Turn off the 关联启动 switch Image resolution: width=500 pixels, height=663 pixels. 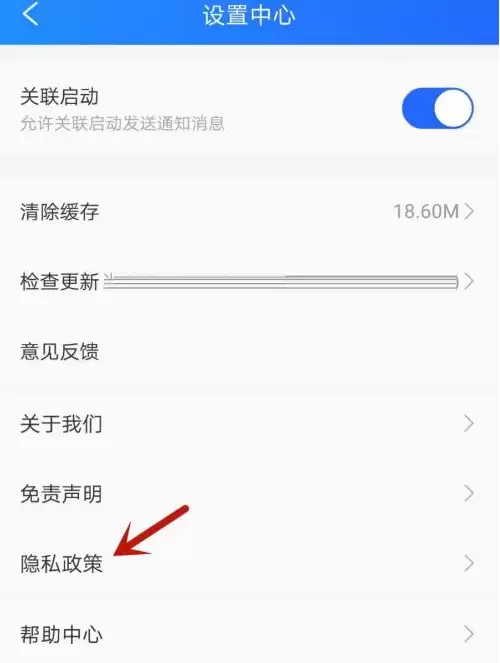click(437, 108)
